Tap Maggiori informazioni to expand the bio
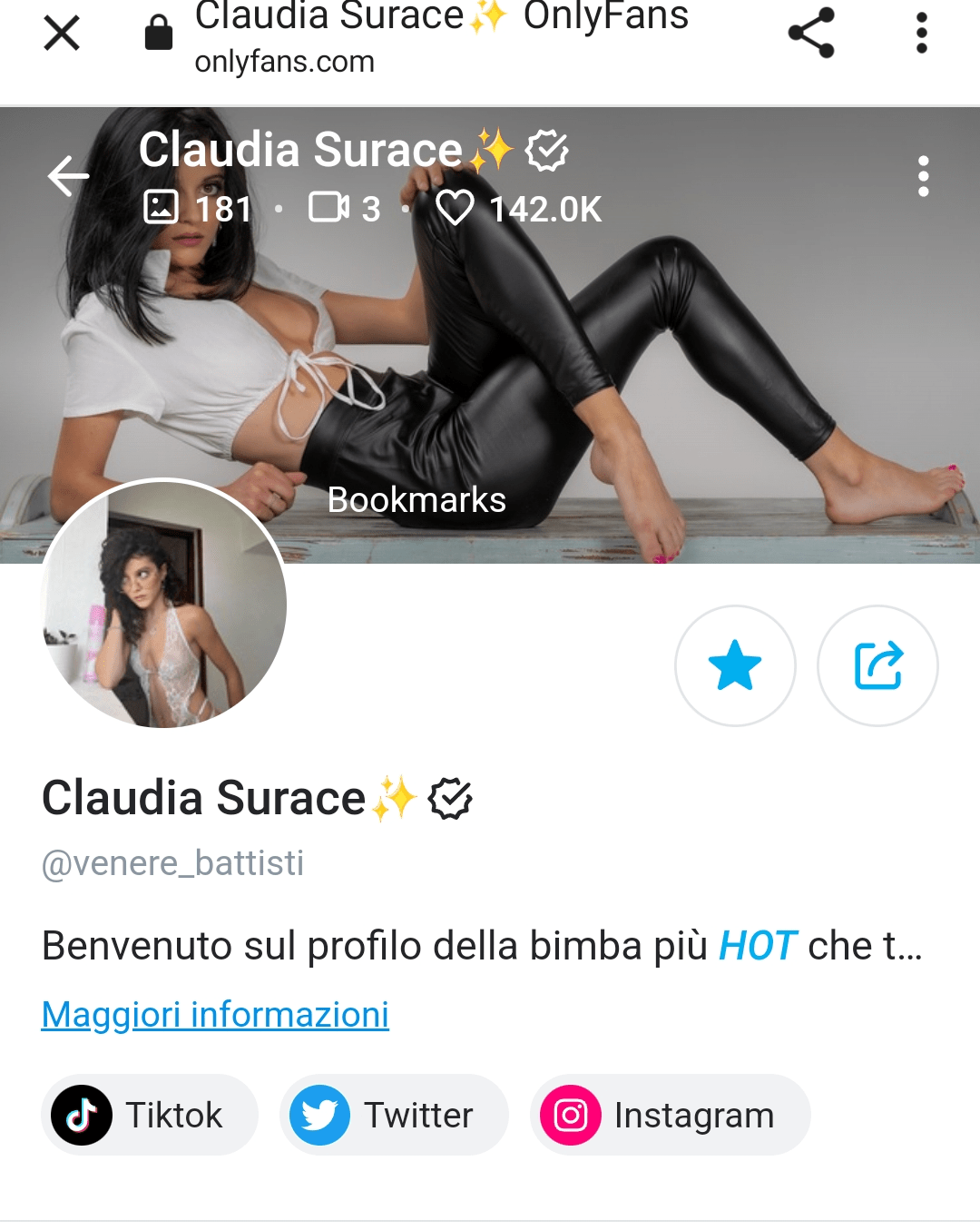Viewport: 980px width, 1230px height. (214, 1014)
